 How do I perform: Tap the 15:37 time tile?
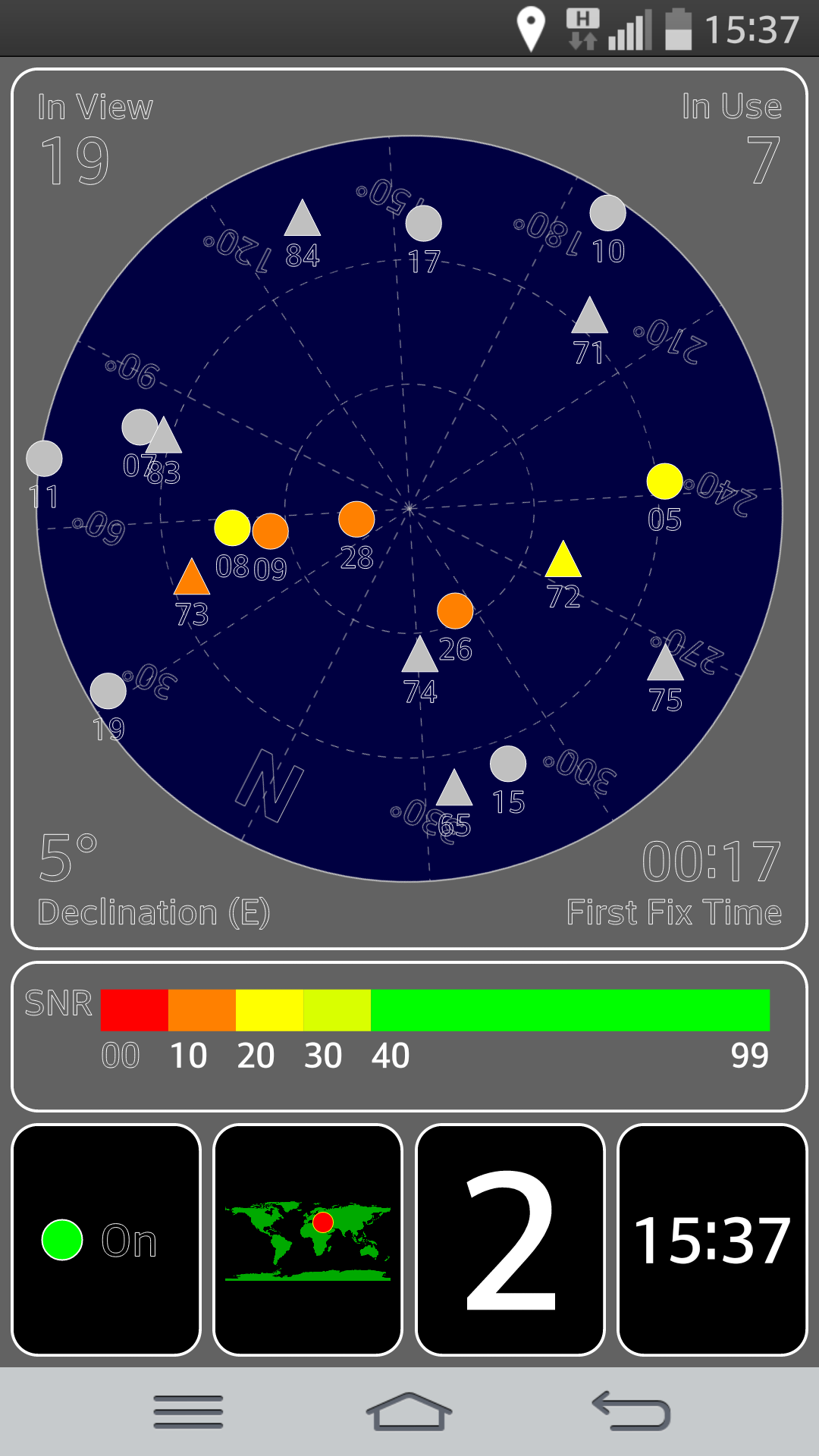click(x=712, y=1240)
